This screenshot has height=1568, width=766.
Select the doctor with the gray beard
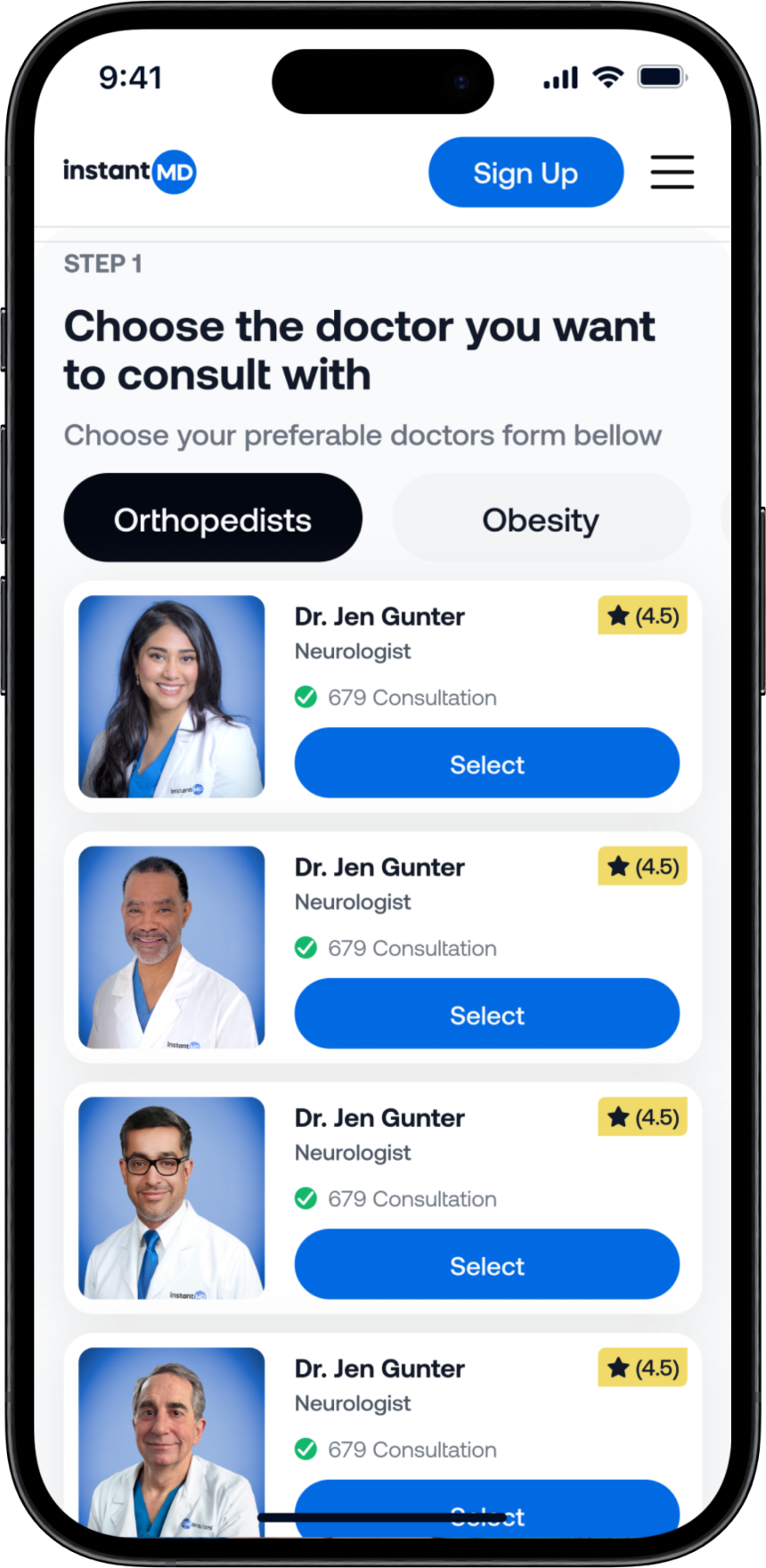486,1014
